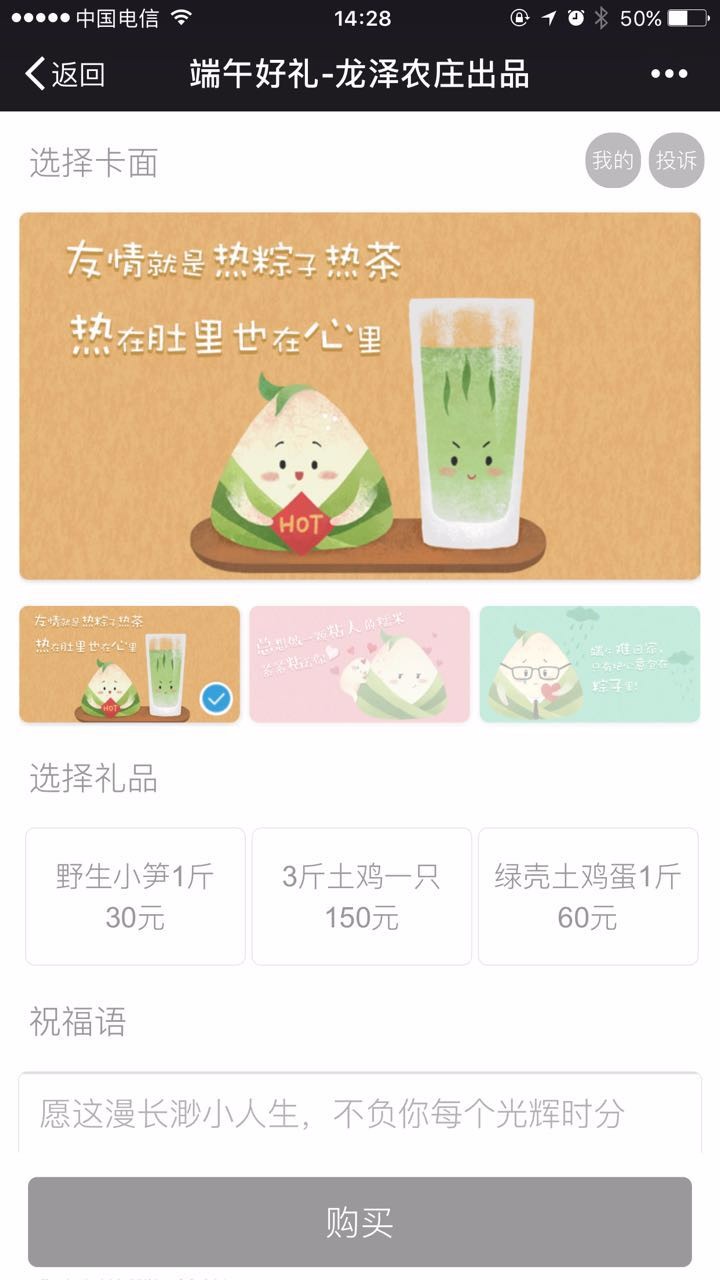The image size is (720, 1280).
Task: Focus the 祝福语 blessing text field
Action: [360, 1113]
